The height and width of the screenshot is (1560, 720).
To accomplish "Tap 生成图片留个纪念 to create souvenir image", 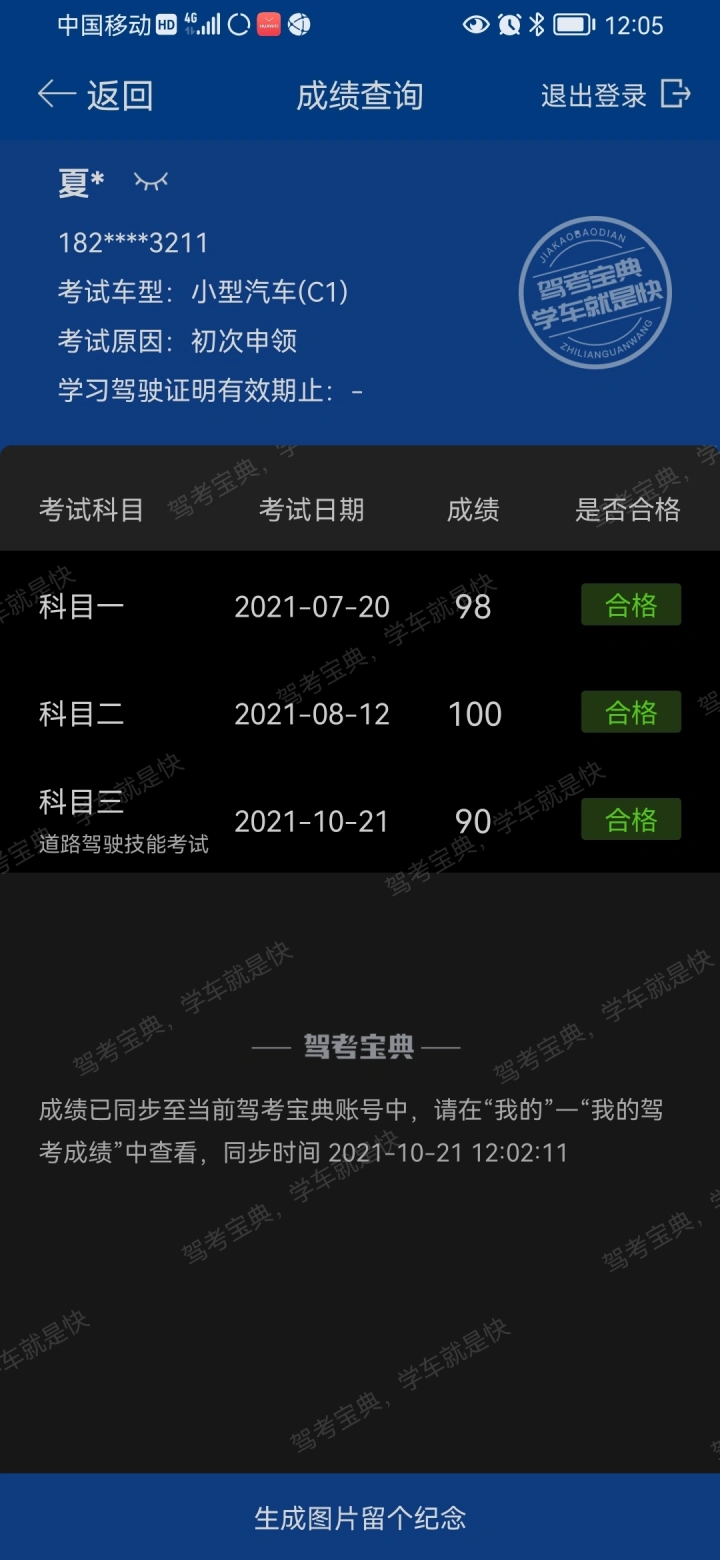I will (x=360, y=1517).
